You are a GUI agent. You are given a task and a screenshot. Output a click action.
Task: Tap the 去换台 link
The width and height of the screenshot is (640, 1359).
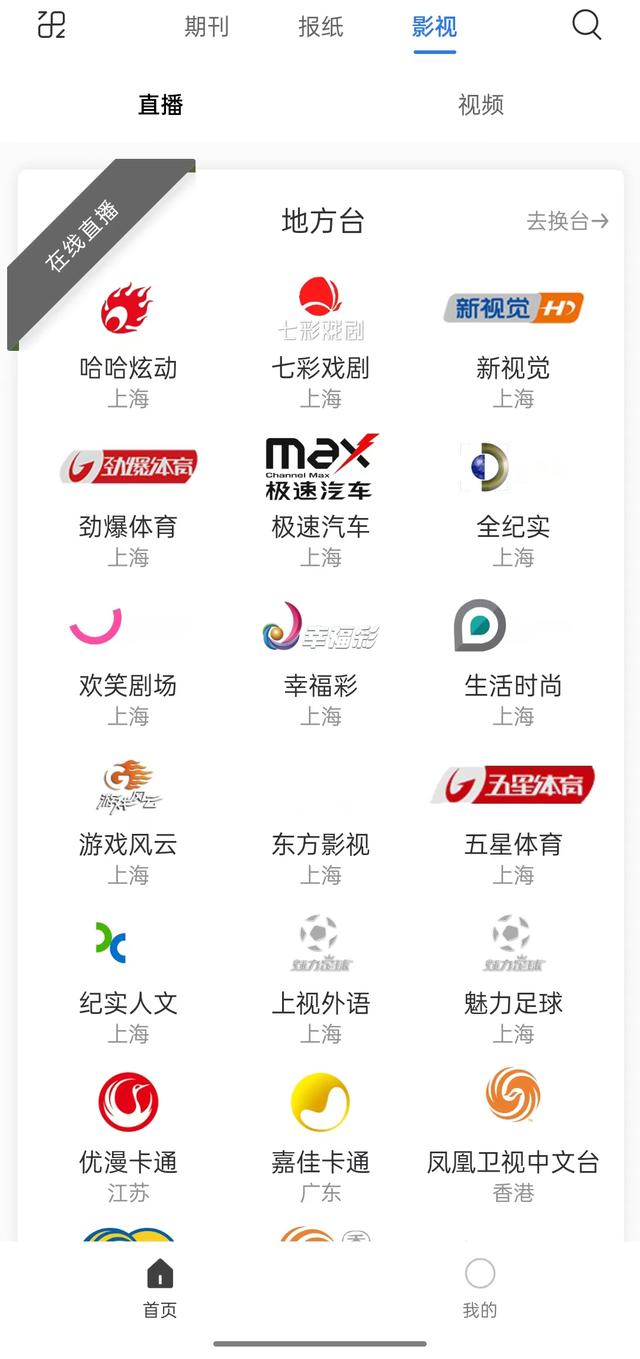(x=568, y=221)
